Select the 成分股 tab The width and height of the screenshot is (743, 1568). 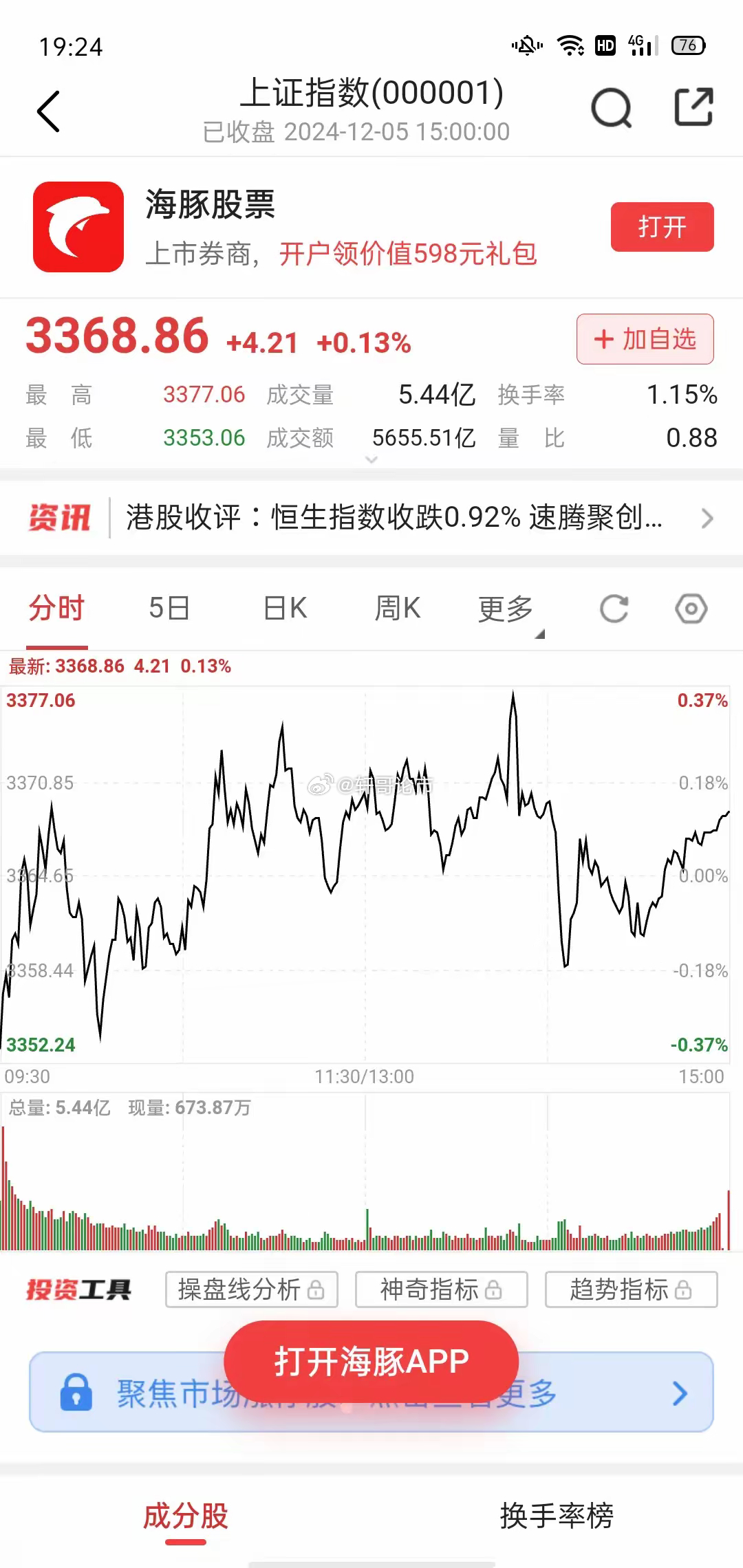[186, 1516]
